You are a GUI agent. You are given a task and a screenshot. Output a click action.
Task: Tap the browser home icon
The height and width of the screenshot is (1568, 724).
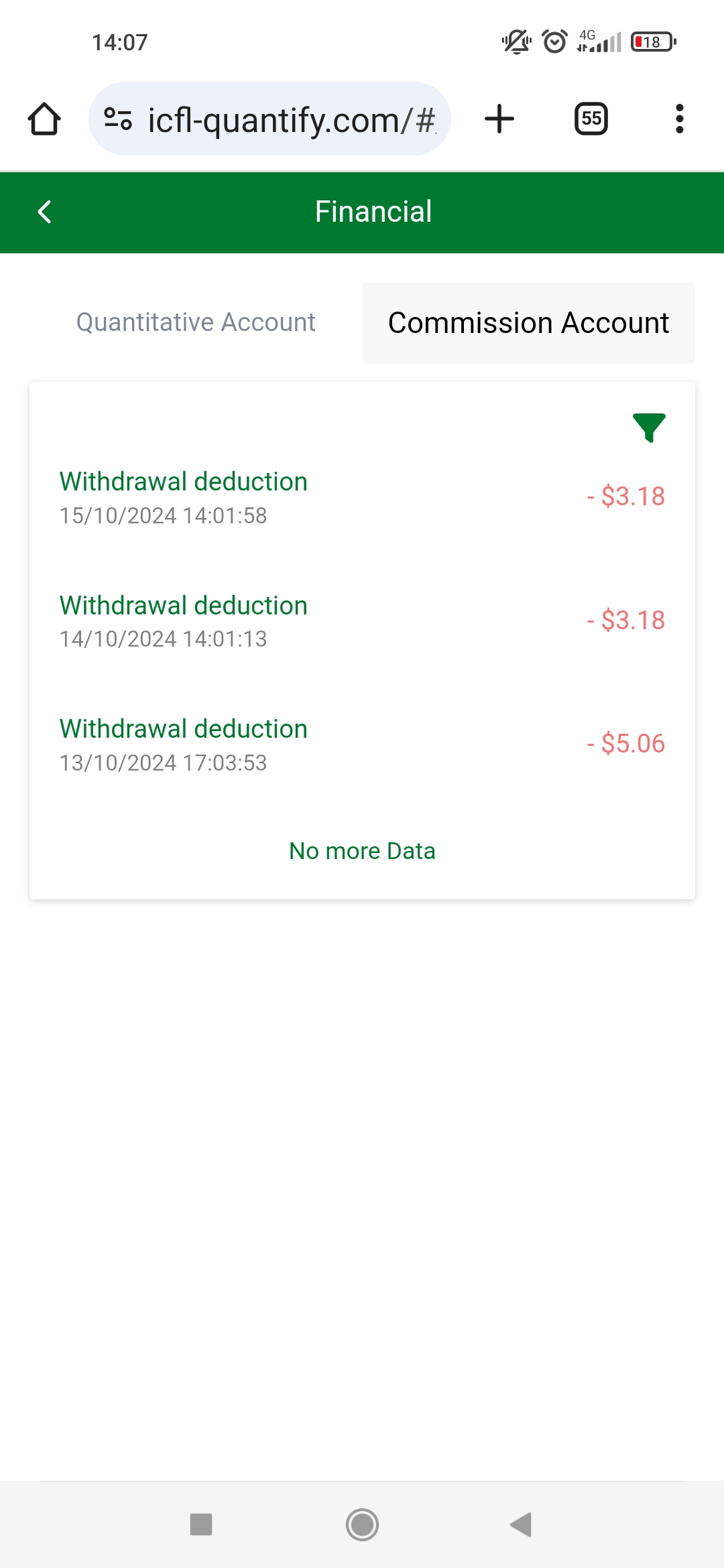[x=44, y=119]
